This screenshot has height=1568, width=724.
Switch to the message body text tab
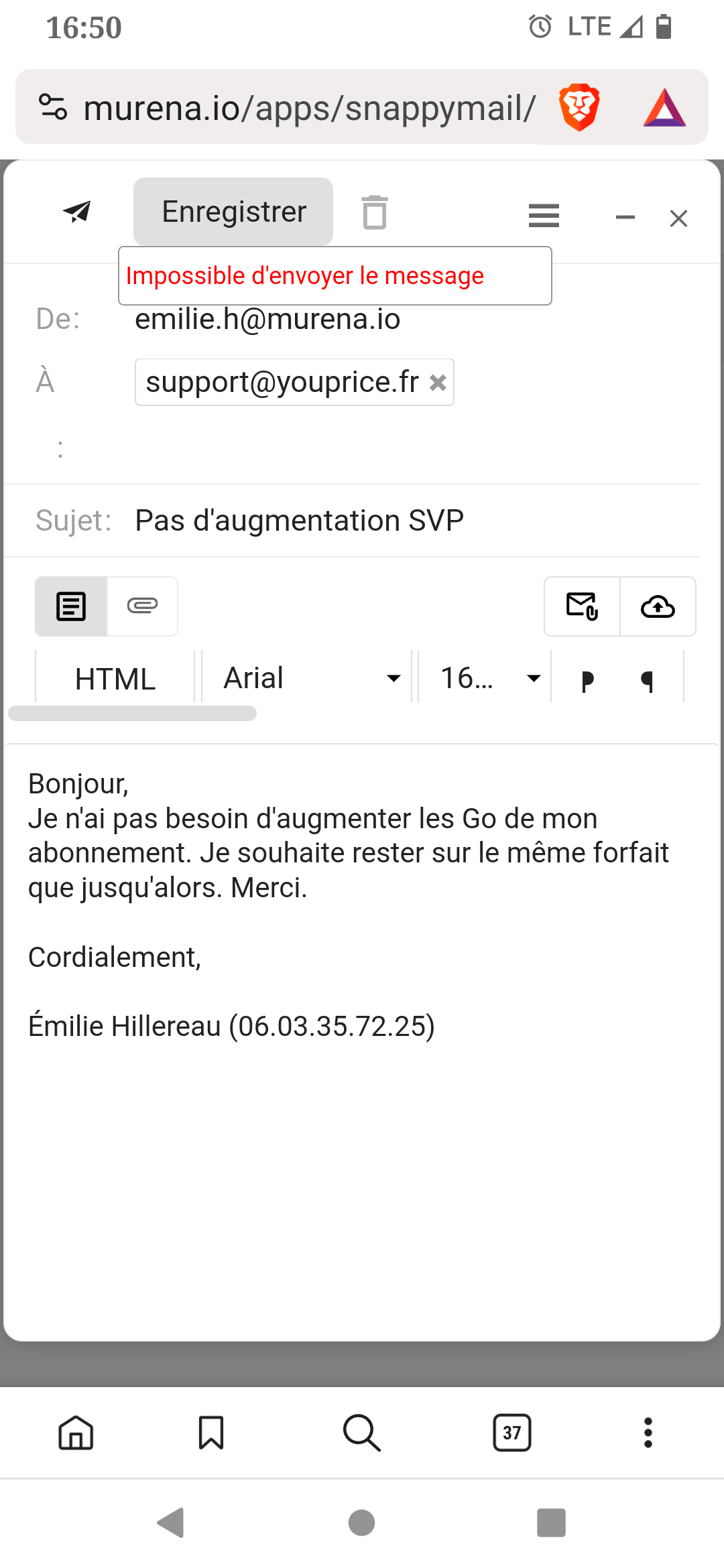[71, 606]
